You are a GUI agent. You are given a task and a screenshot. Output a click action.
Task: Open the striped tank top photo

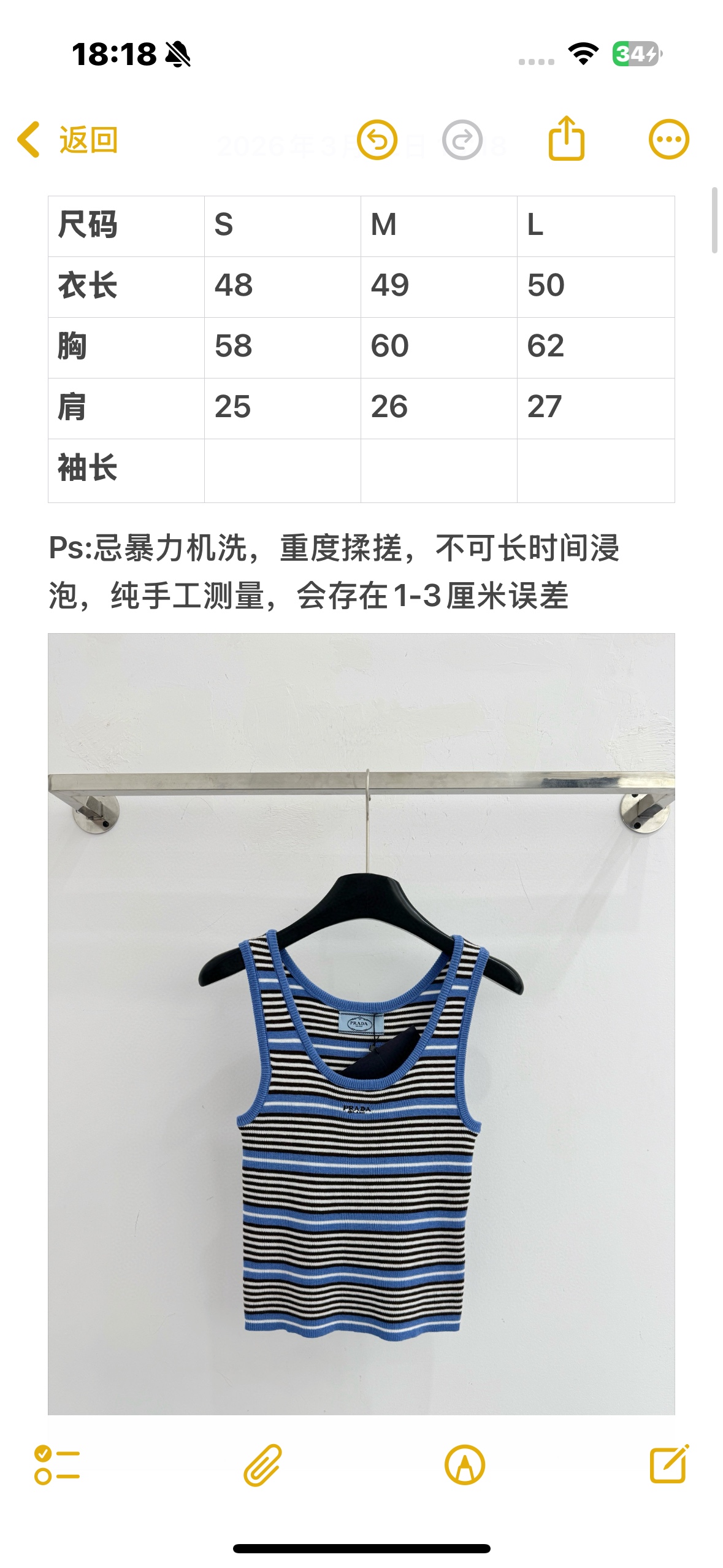click(x=361, y=1023)
